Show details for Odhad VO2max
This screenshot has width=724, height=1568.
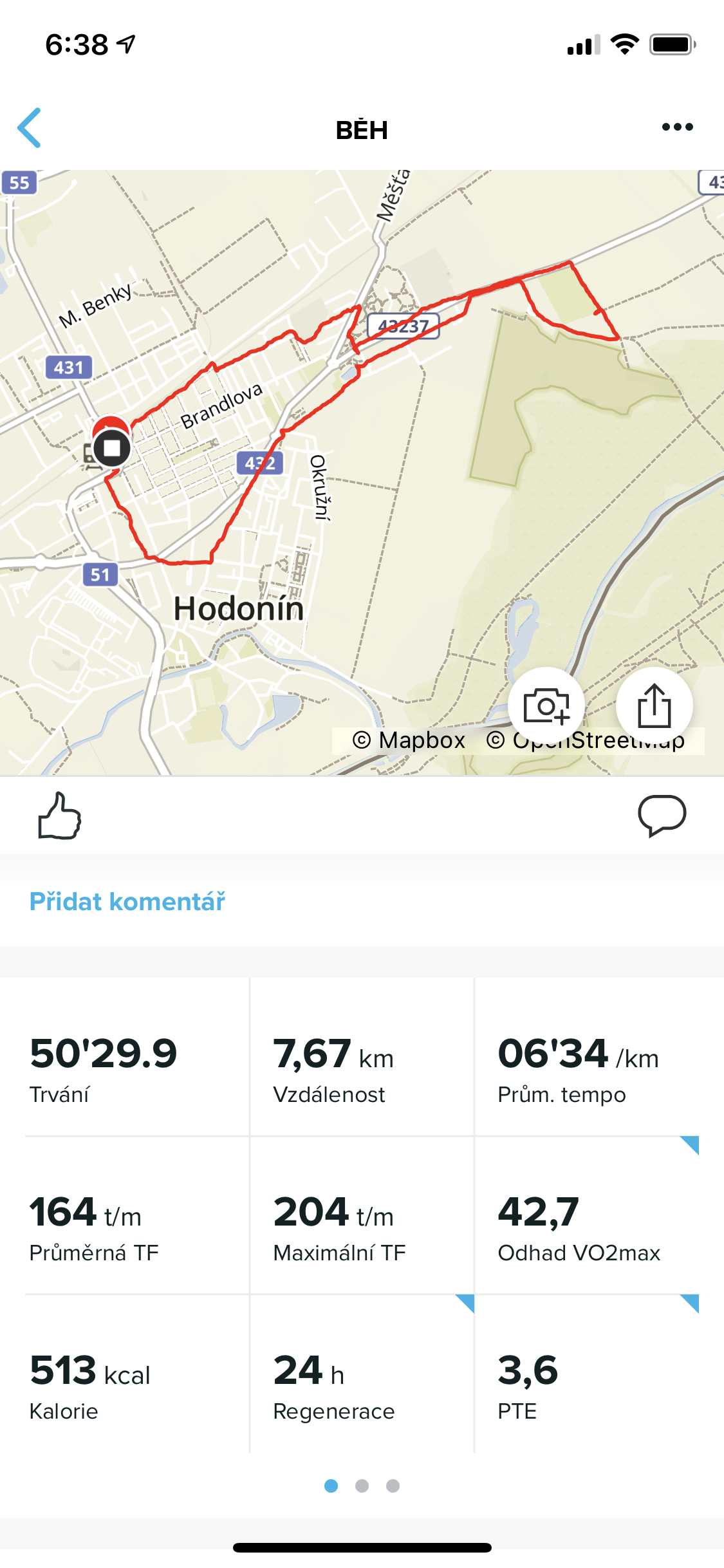(587, 1215)
